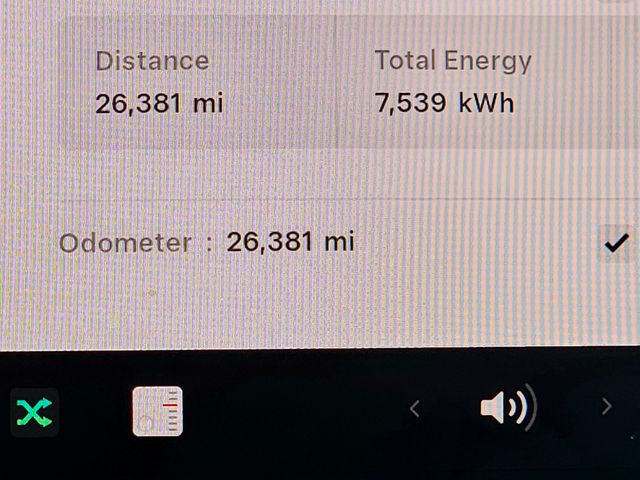Lower volume with the left arrow

pos(415,408)
